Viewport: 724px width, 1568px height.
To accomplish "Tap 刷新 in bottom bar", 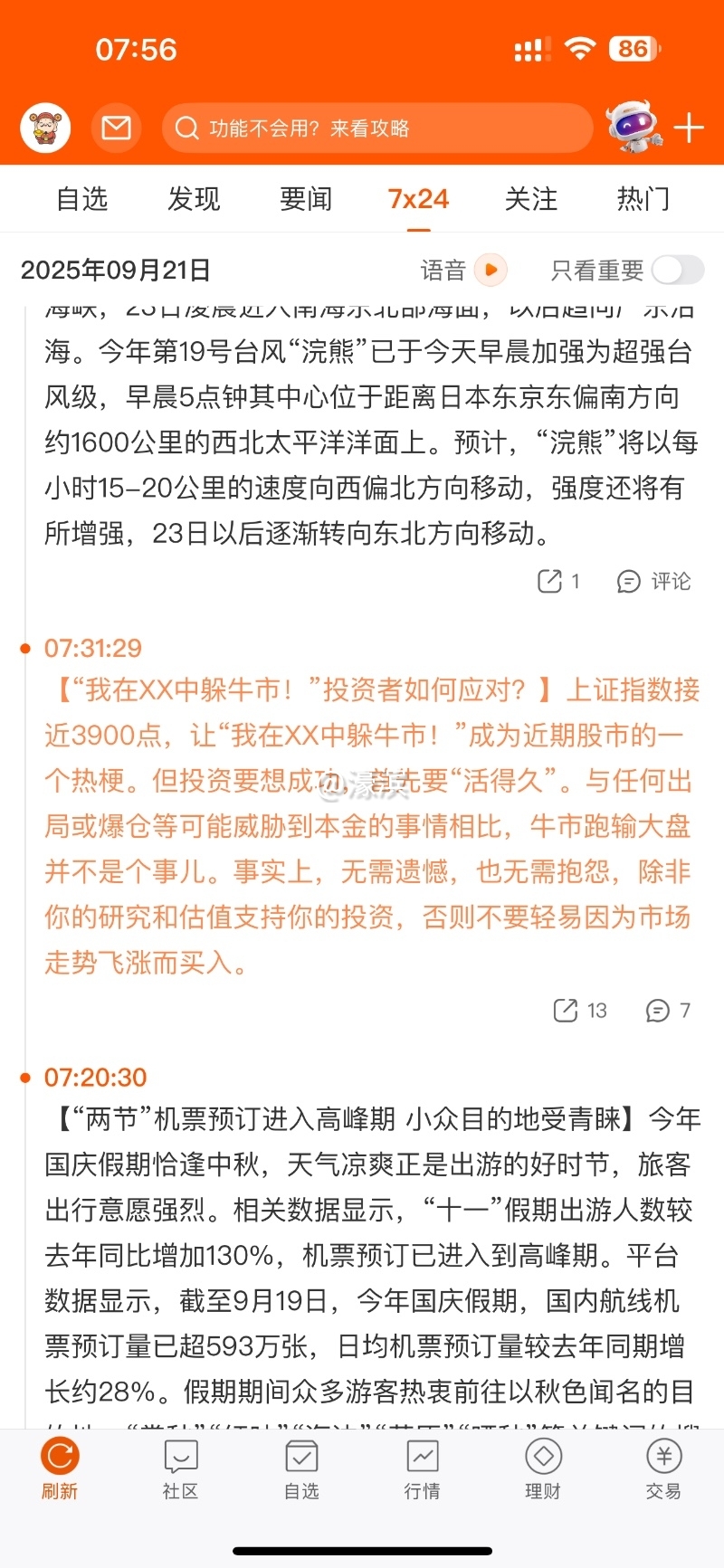I will coord(60,1470).
